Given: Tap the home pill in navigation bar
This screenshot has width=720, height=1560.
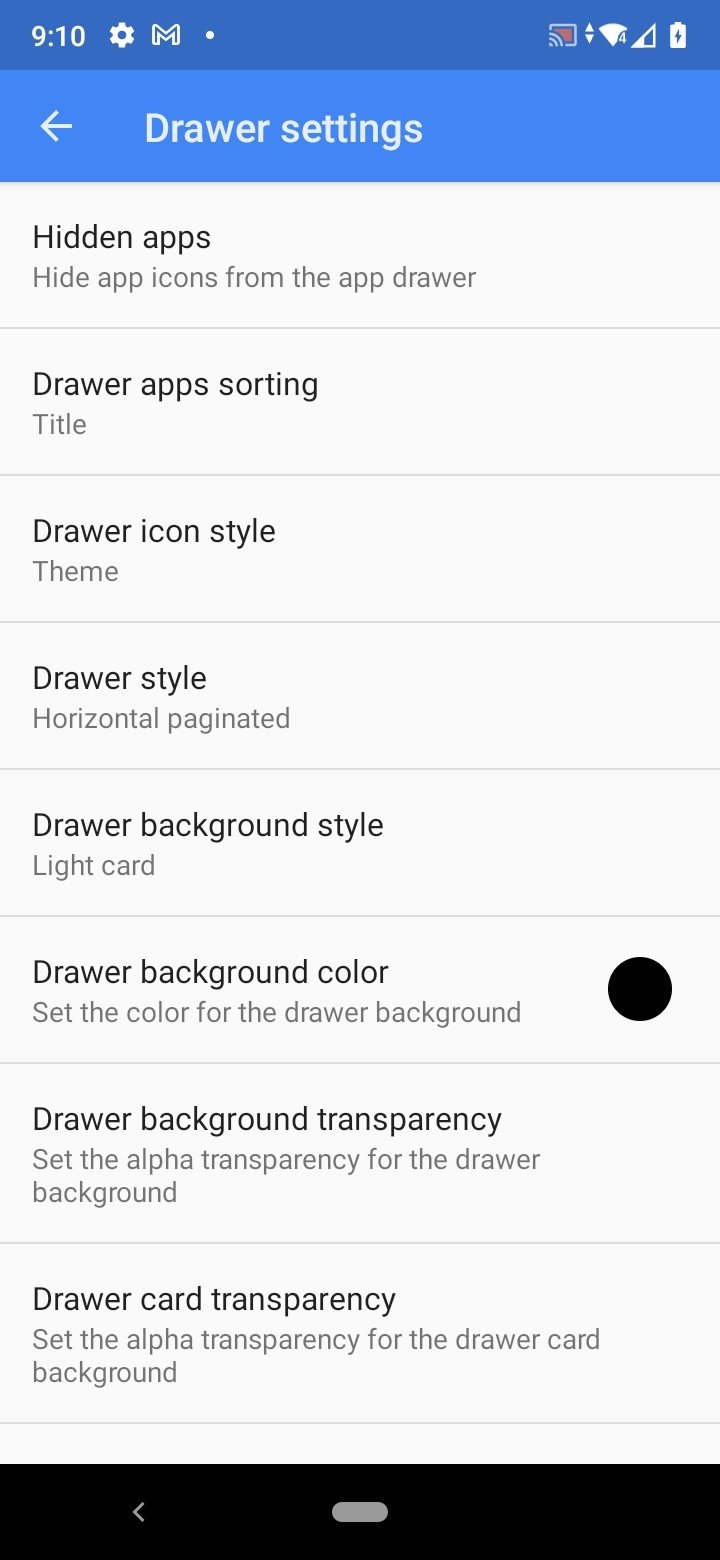Looking at the screenshot, I should (x=360, y=1512).
